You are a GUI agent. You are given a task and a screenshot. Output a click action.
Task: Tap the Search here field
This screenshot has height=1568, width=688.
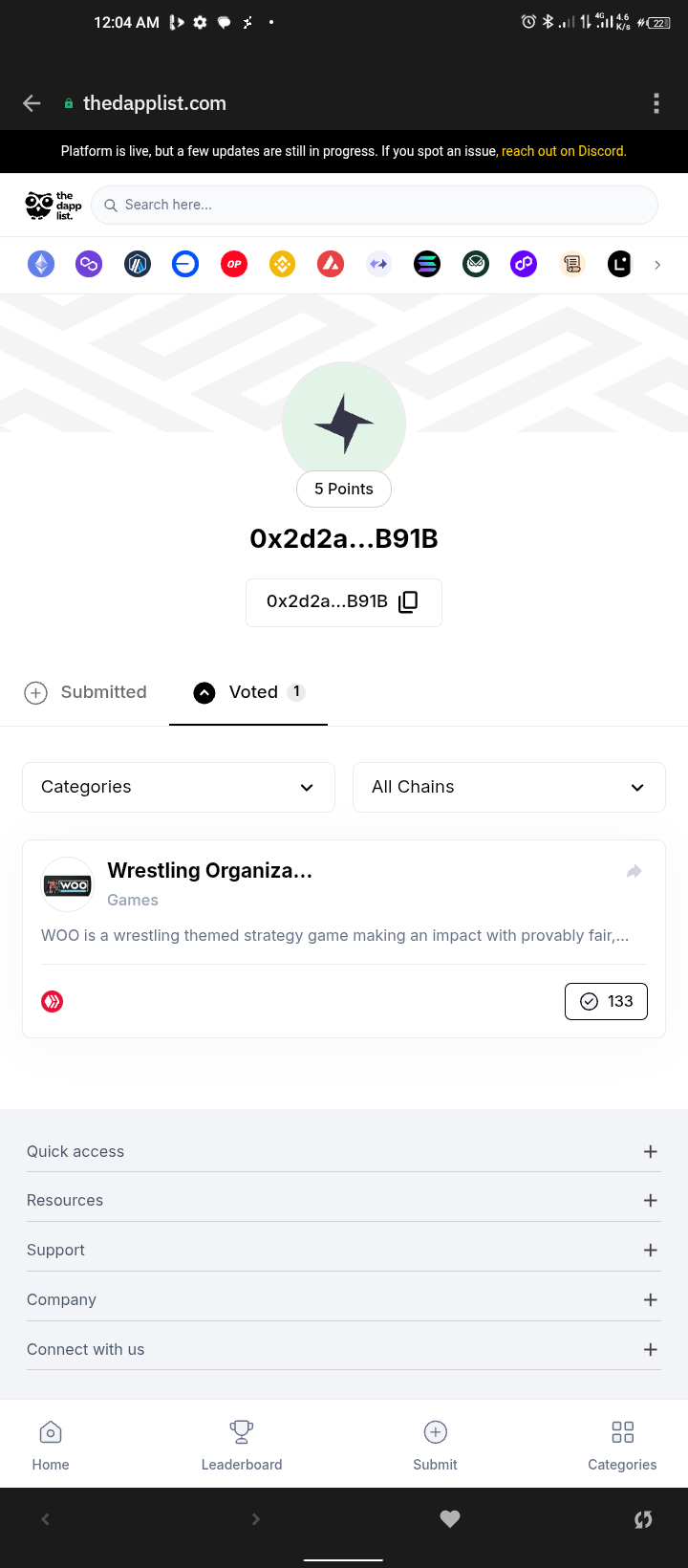click(375, 205)
